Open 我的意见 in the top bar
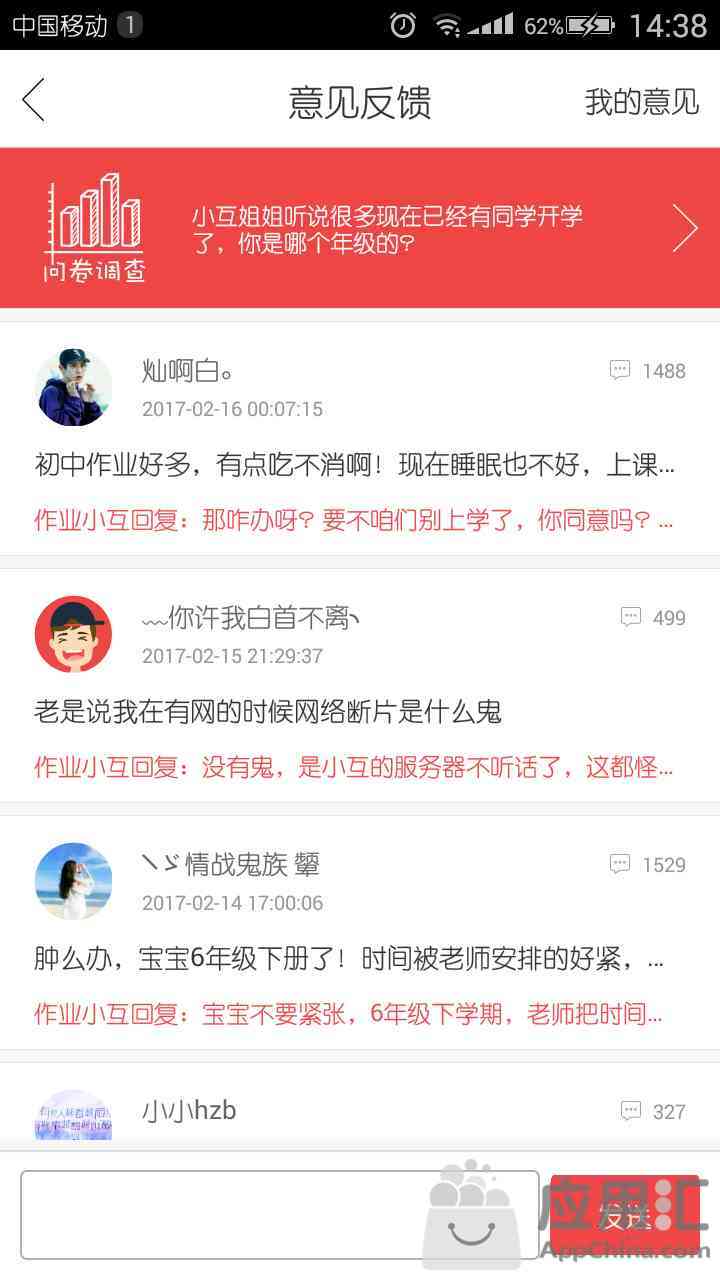 [x=641, y=102]
